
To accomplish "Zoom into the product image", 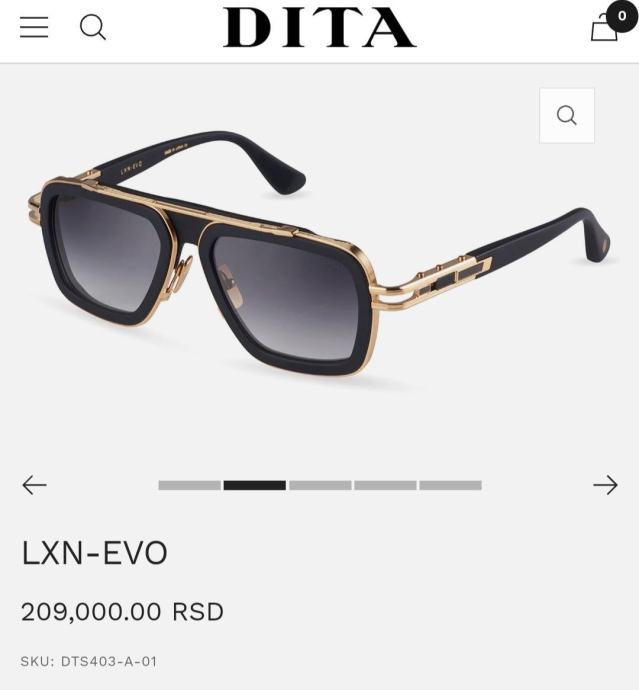I will point(567,115).
